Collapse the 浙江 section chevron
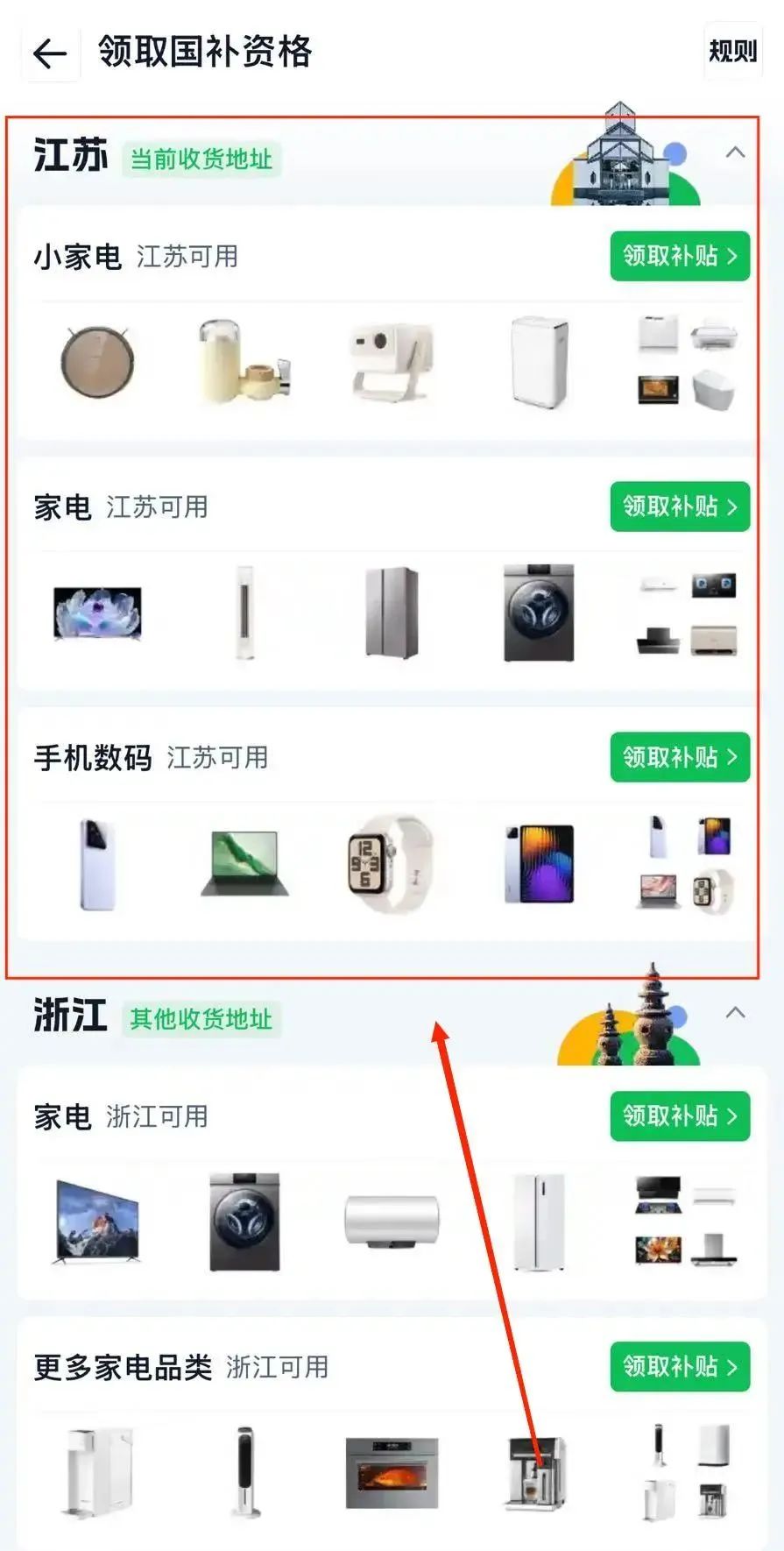This screenshot has width=784, height=1551. 735,1013
